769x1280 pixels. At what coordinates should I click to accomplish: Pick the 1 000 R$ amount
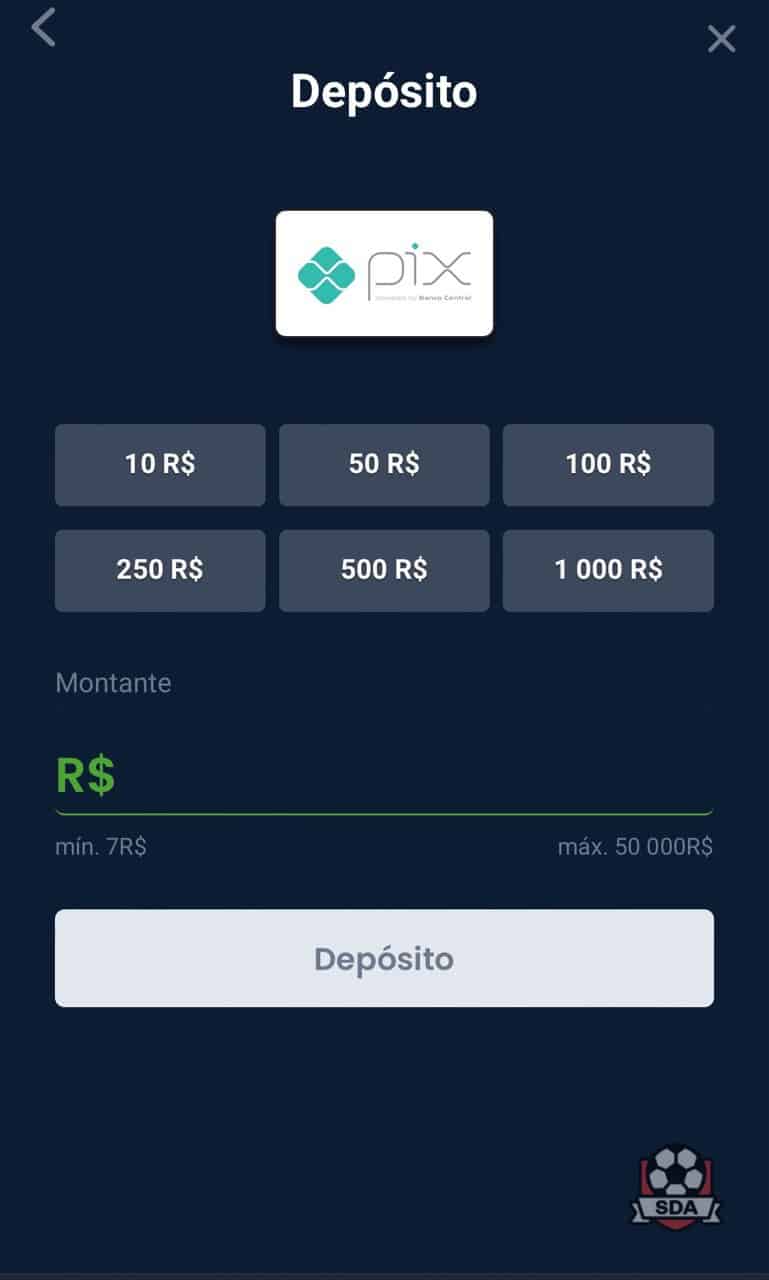(x=608, y=570)
